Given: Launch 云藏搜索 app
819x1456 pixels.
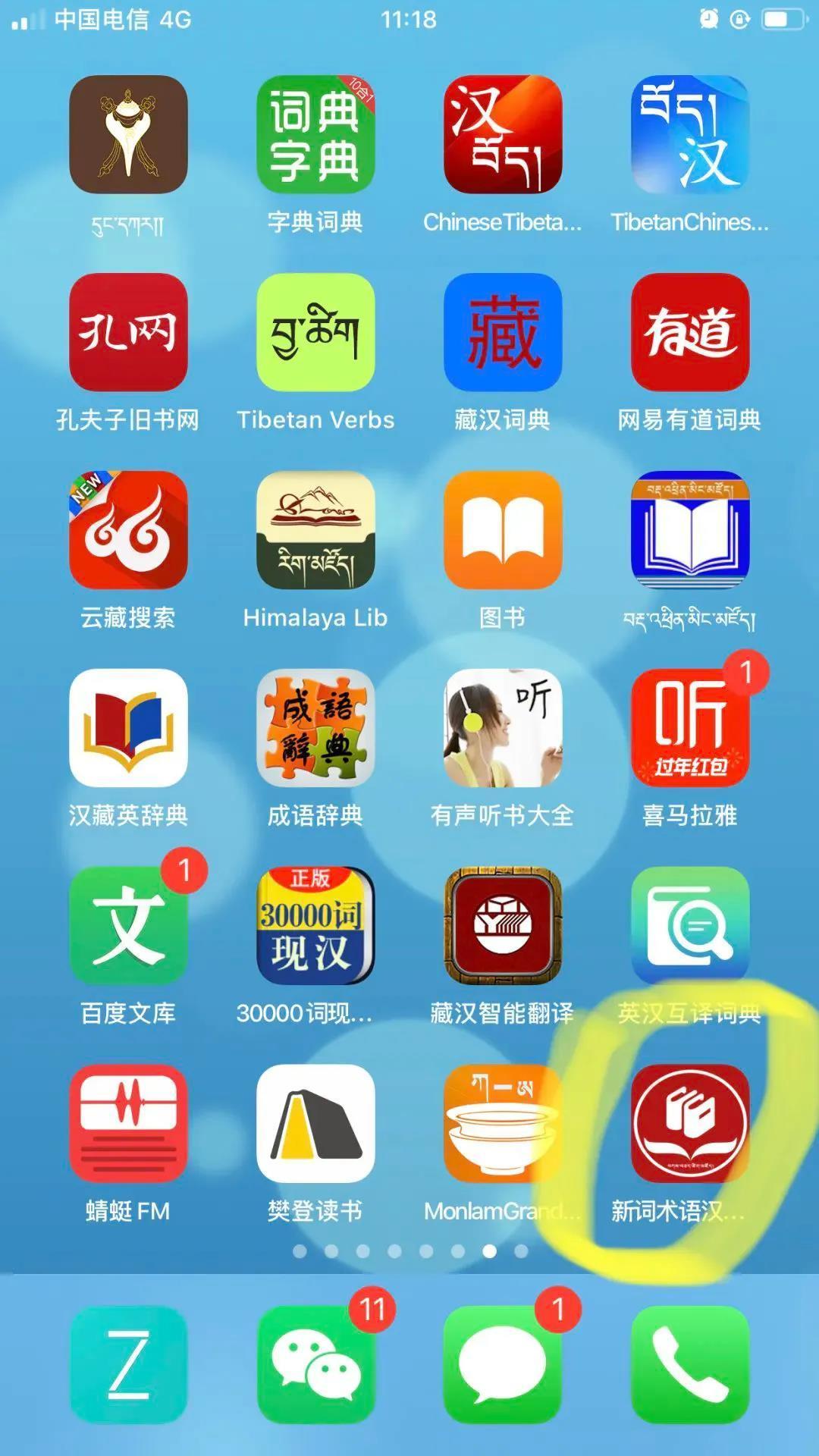Looking at the screenshot, I should [x=128, y=530].
